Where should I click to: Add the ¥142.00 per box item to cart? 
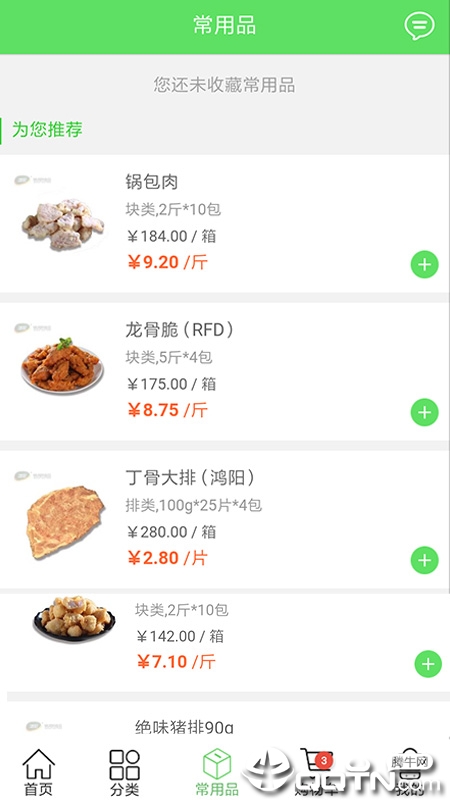[428, 664]
